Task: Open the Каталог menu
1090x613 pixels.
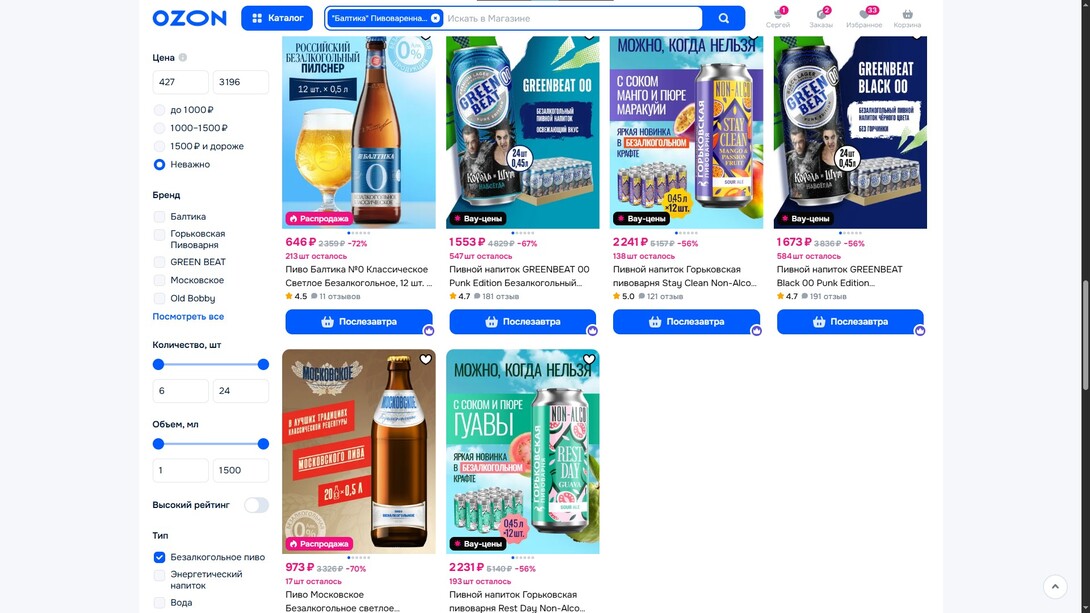Action: point(277,18)
